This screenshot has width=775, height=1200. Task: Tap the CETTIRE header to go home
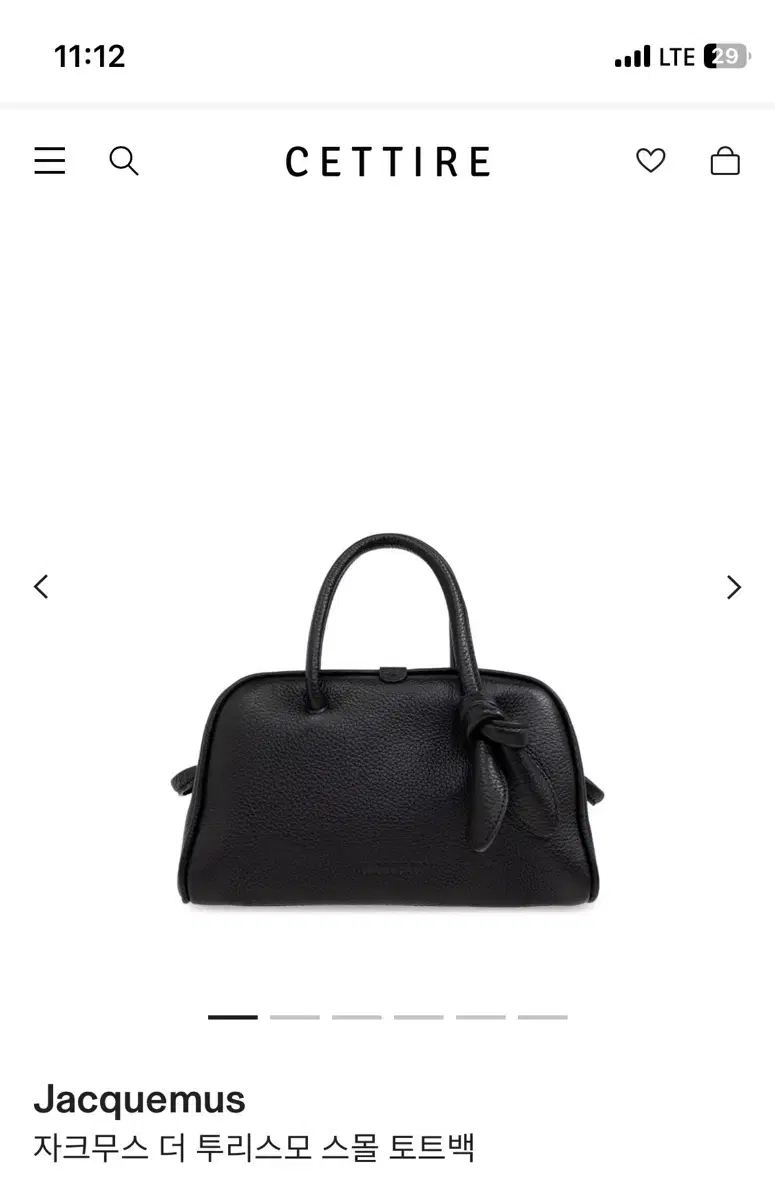pyautogui.click(x=388, y=161)
